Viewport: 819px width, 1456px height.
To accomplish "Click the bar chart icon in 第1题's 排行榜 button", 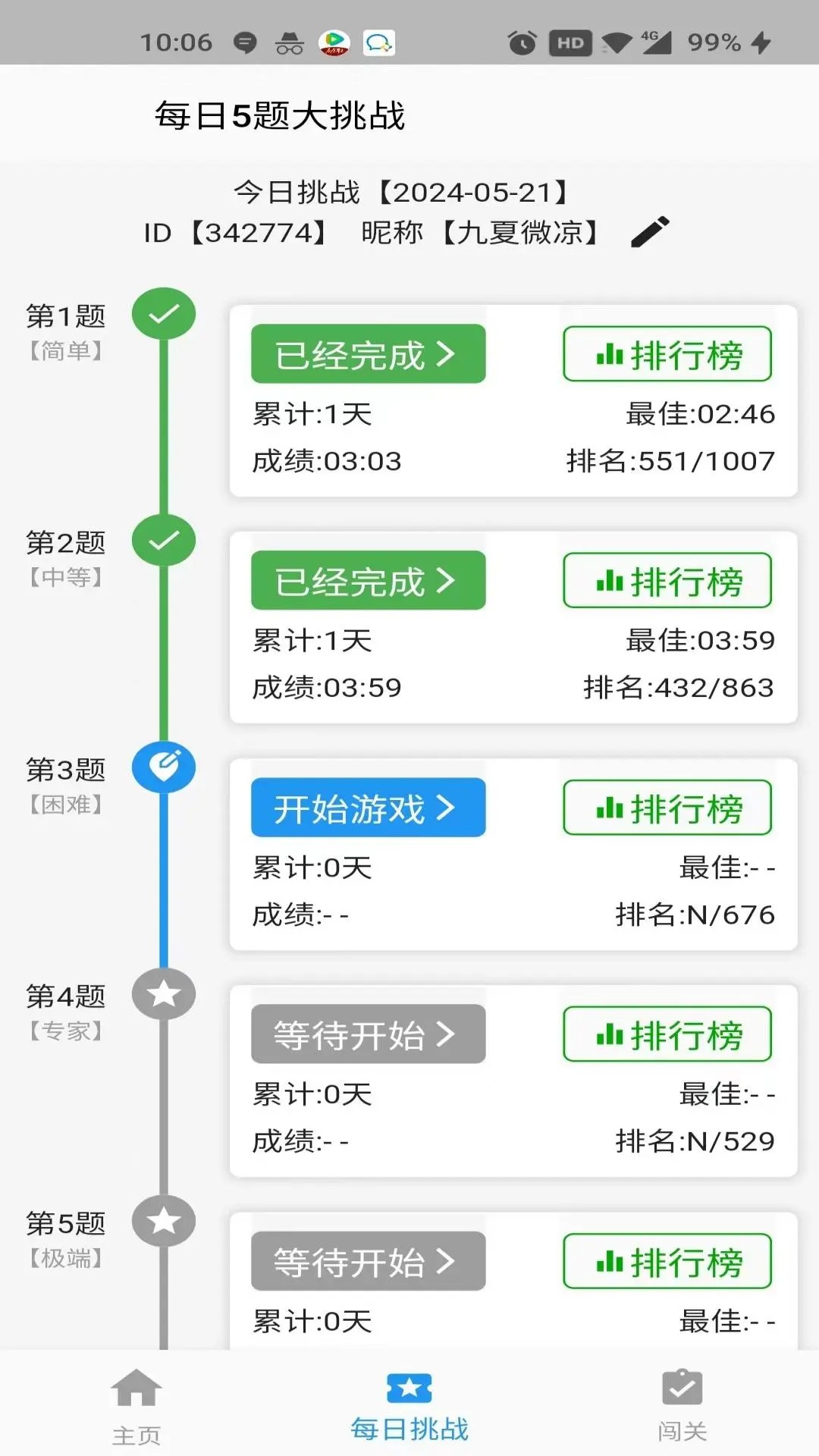I will click(x=611, y=353).
